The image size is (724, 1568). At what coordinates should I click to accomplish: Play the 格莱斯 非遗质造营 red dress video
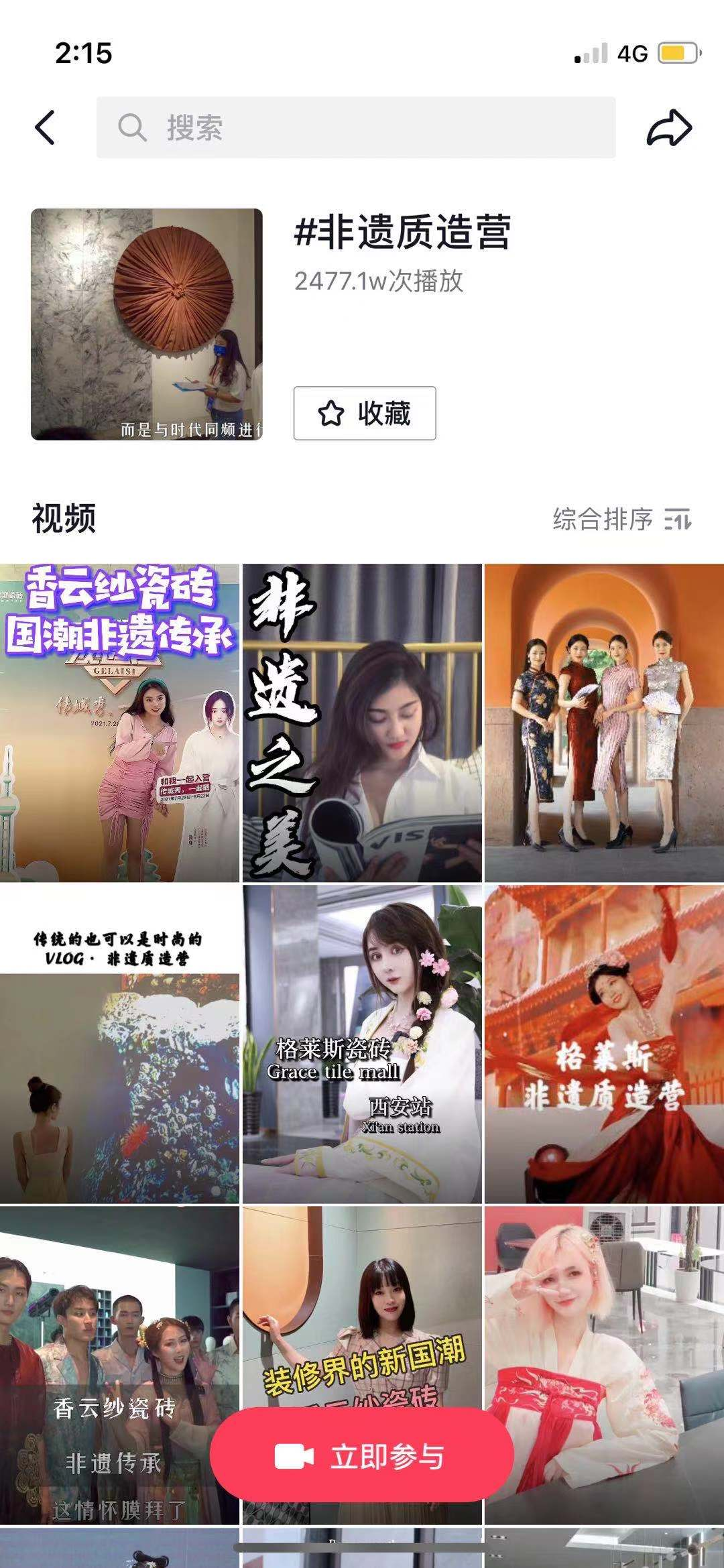(x=604, y=1043)
